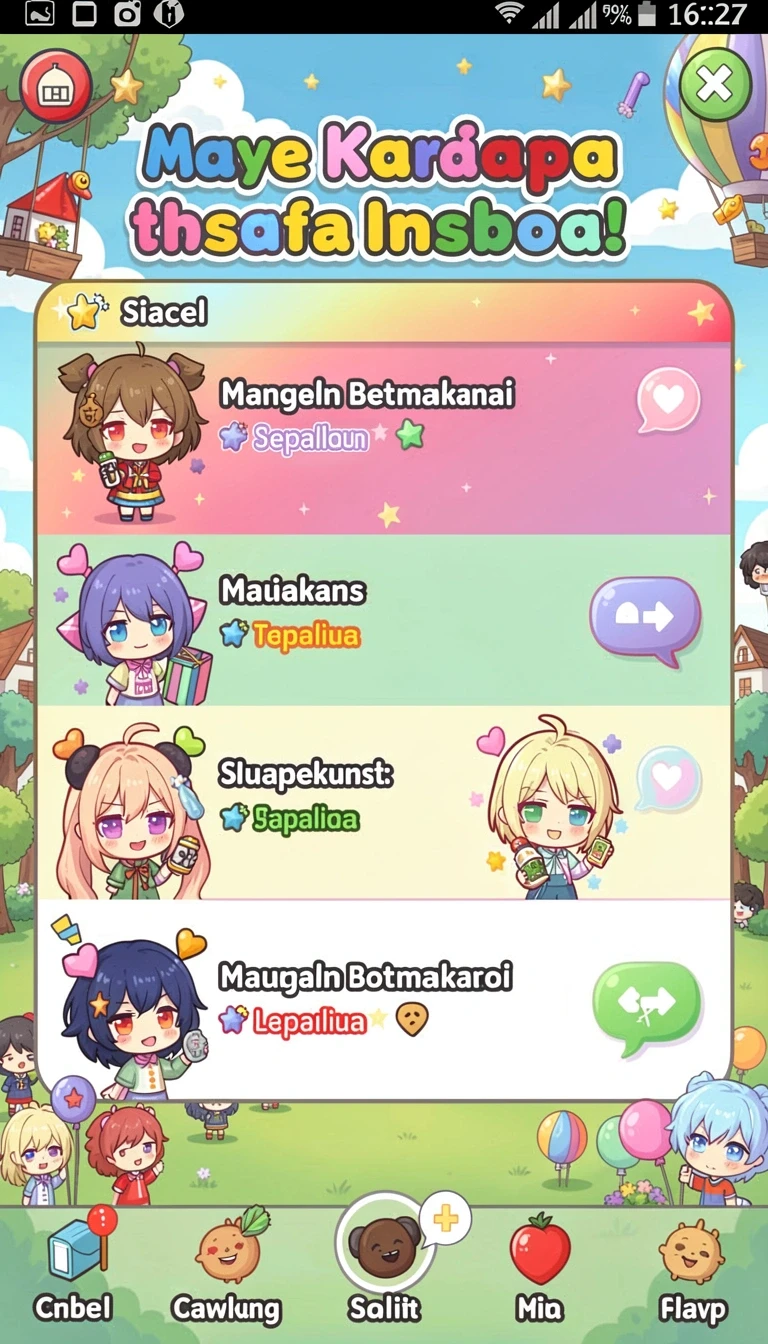Switch to the Flavp tab
The height and width of the screenshot is (1344, 768).
693,1267
